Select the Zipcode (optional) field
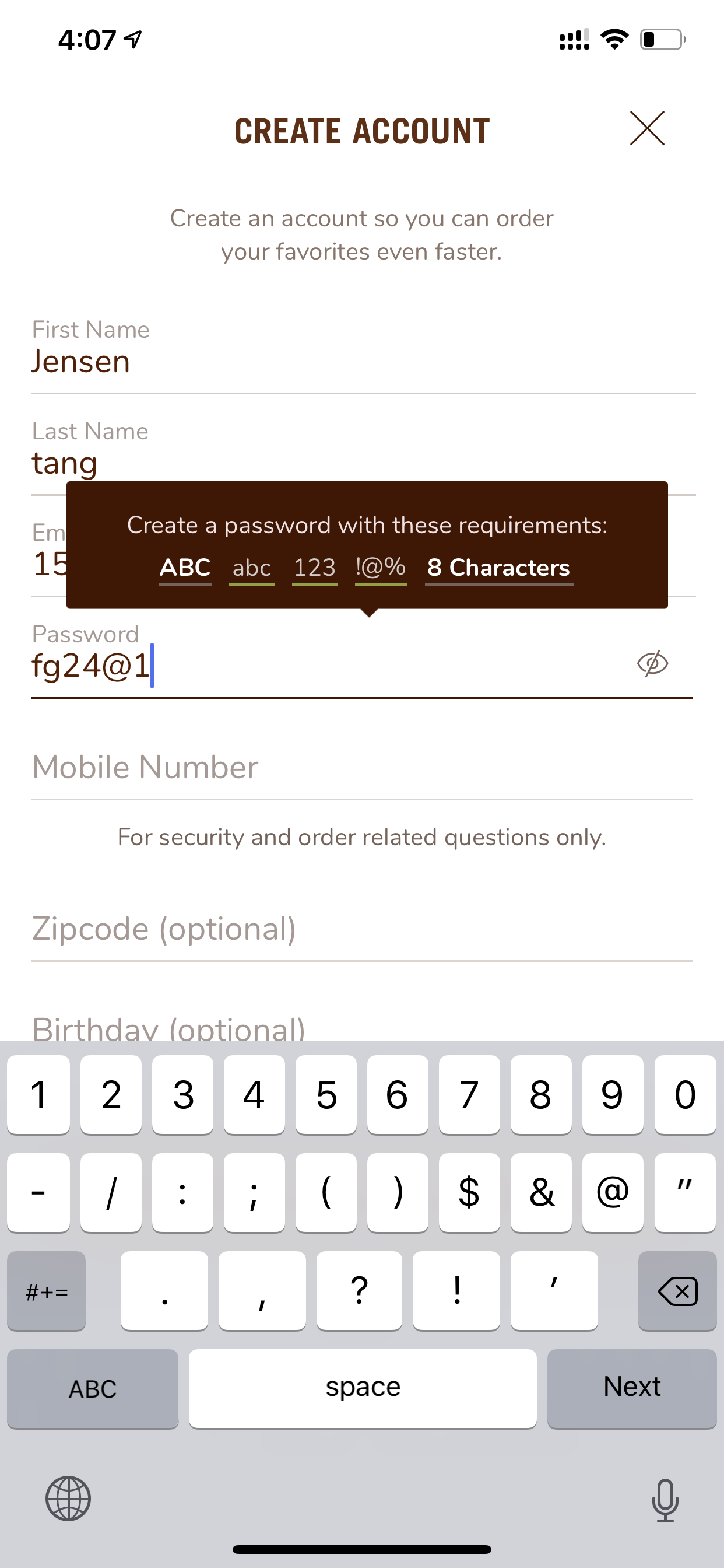724x1568 pixels. pos(362,929)
